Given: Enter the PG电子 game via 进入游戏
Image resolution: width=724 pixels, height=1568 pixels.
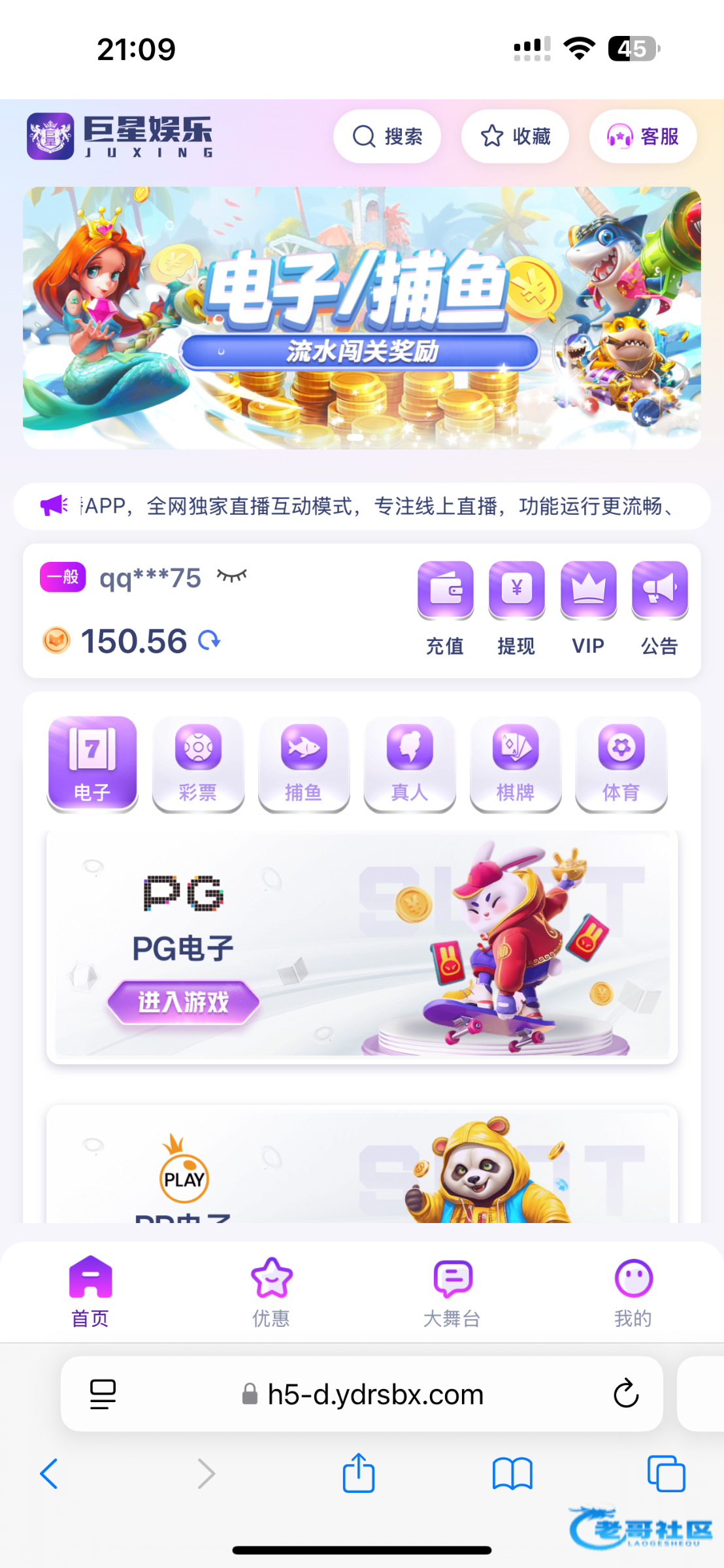Looking at the screenshot, I should 184,1002.
